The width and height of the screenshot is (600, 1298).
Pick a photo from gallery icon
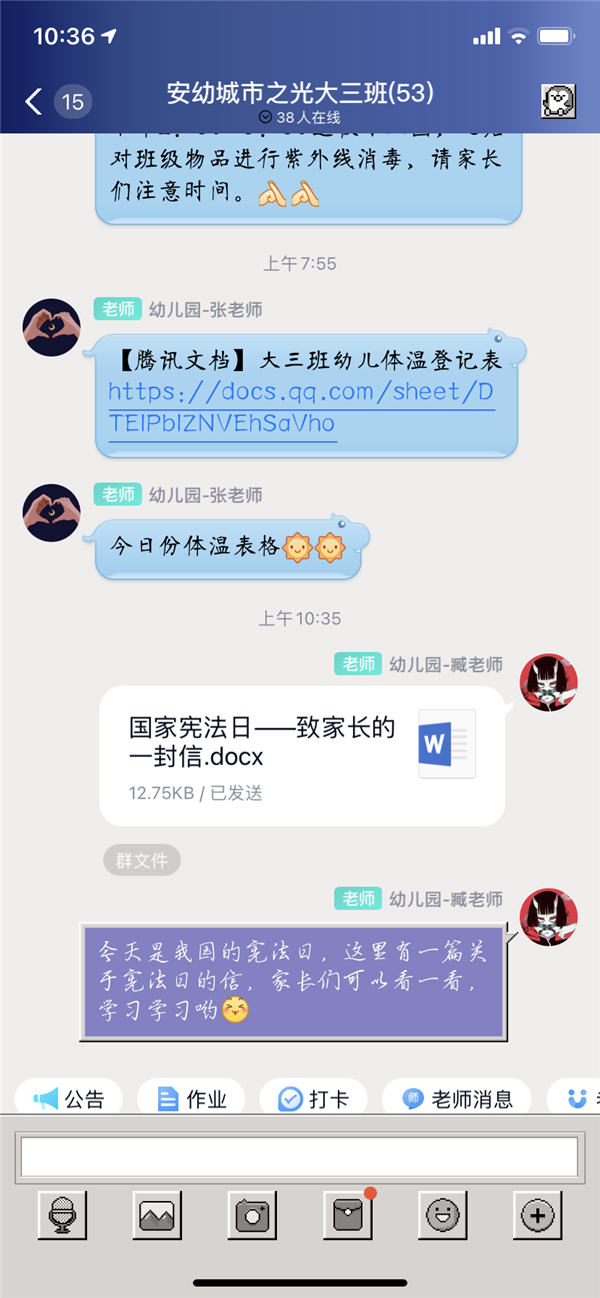[157, 1216]
